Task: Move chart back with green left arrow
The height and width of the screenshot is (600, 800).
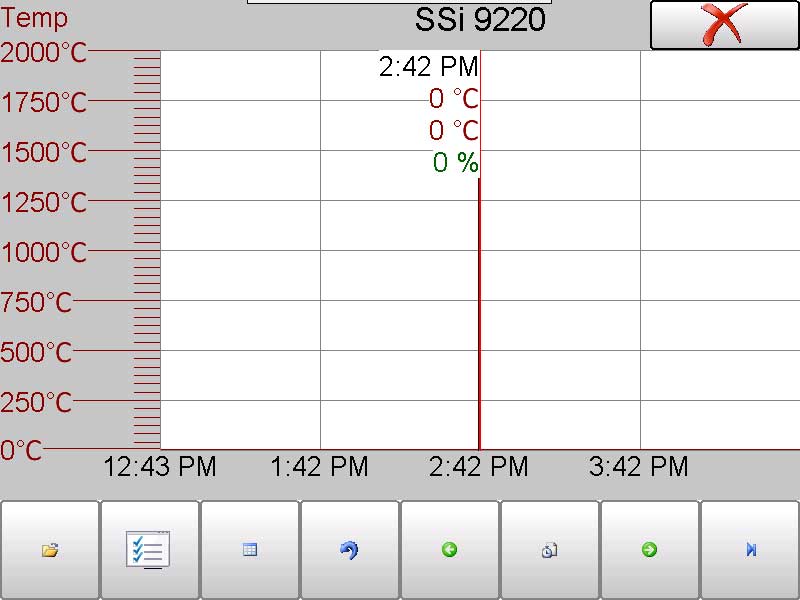Action: click(449, 550)
